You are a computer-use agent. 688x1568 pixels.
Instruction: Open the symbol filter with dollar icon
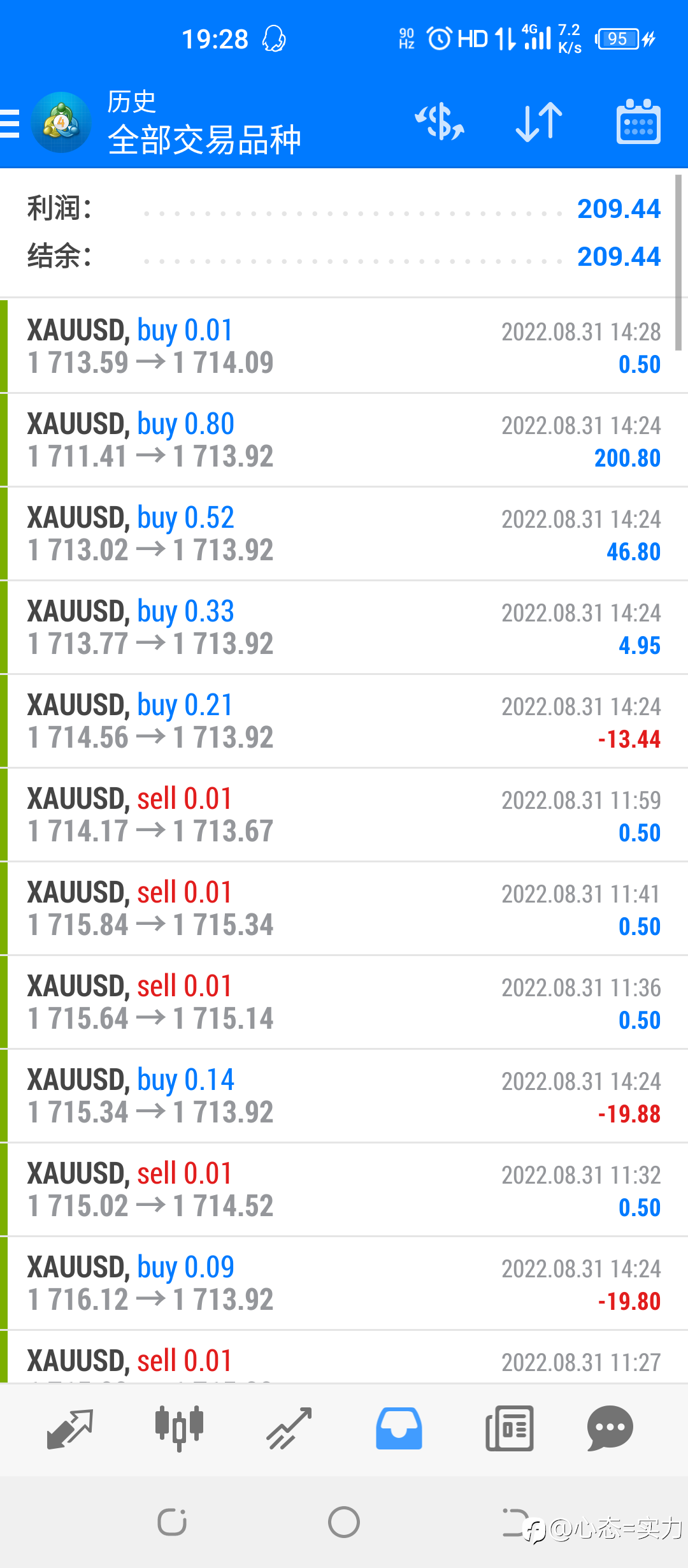pyautogui.click(x=440, y=122)
